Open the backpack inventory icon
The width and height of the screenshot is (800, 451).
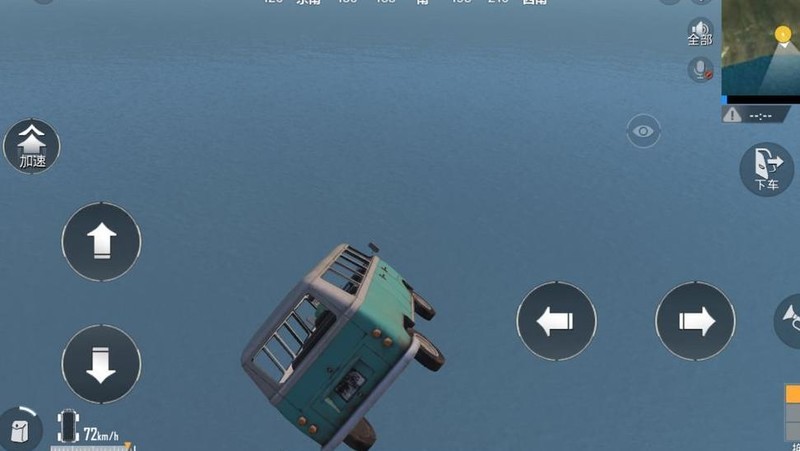point(20,430)
